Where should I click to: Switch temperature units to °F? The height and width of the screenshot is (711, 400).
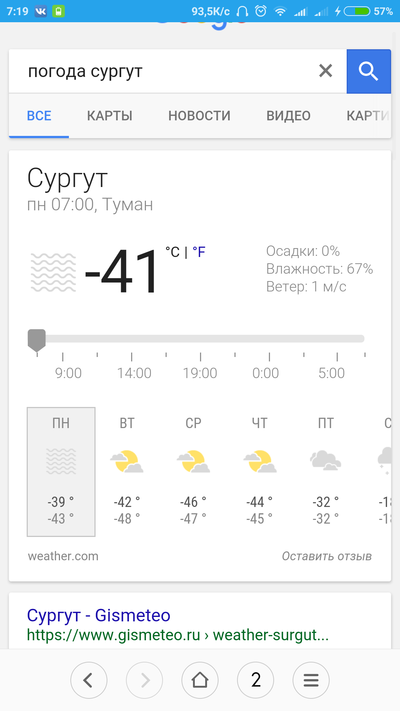coord(199,252)
